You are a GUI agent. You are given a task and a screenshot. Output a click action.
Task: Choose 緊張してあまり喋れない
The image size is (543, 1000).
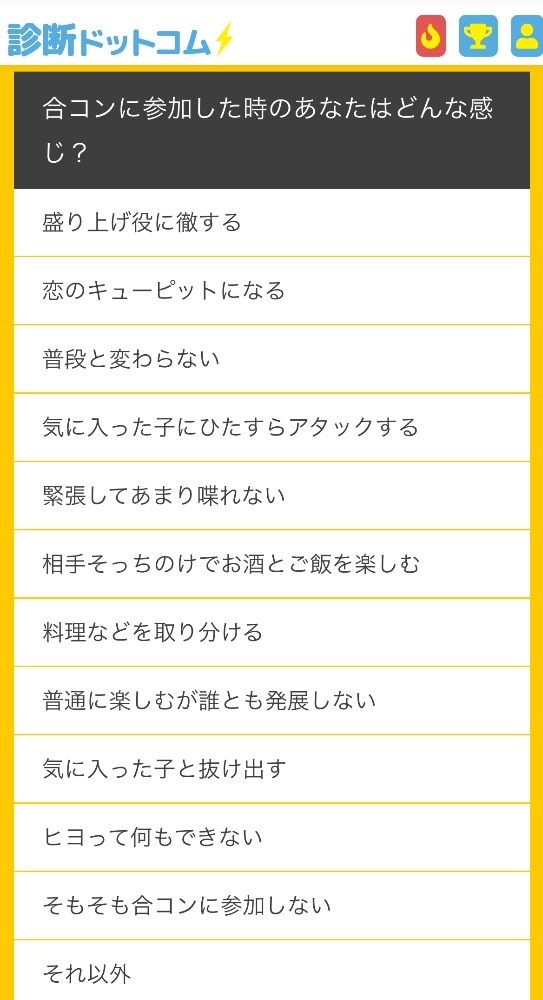[272, 496]
